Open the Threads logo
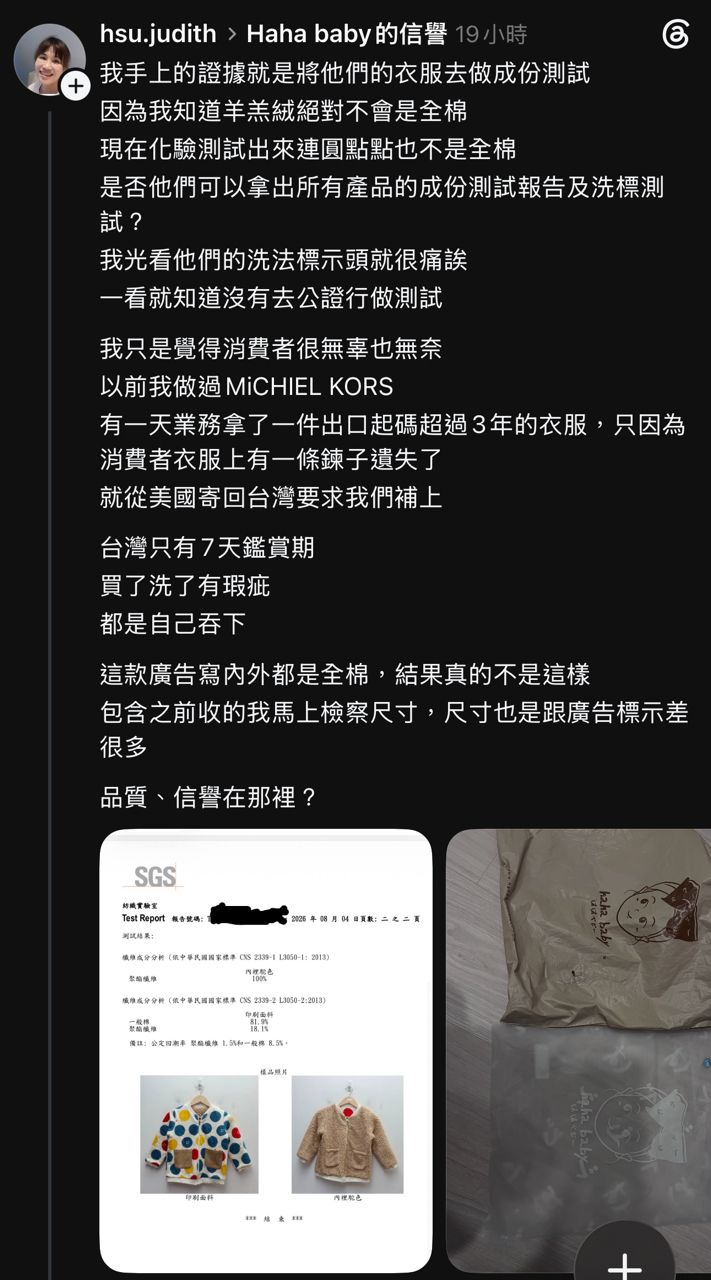Image resolution: width=711 pixels, height=1280 pixels. coord(676,35)
